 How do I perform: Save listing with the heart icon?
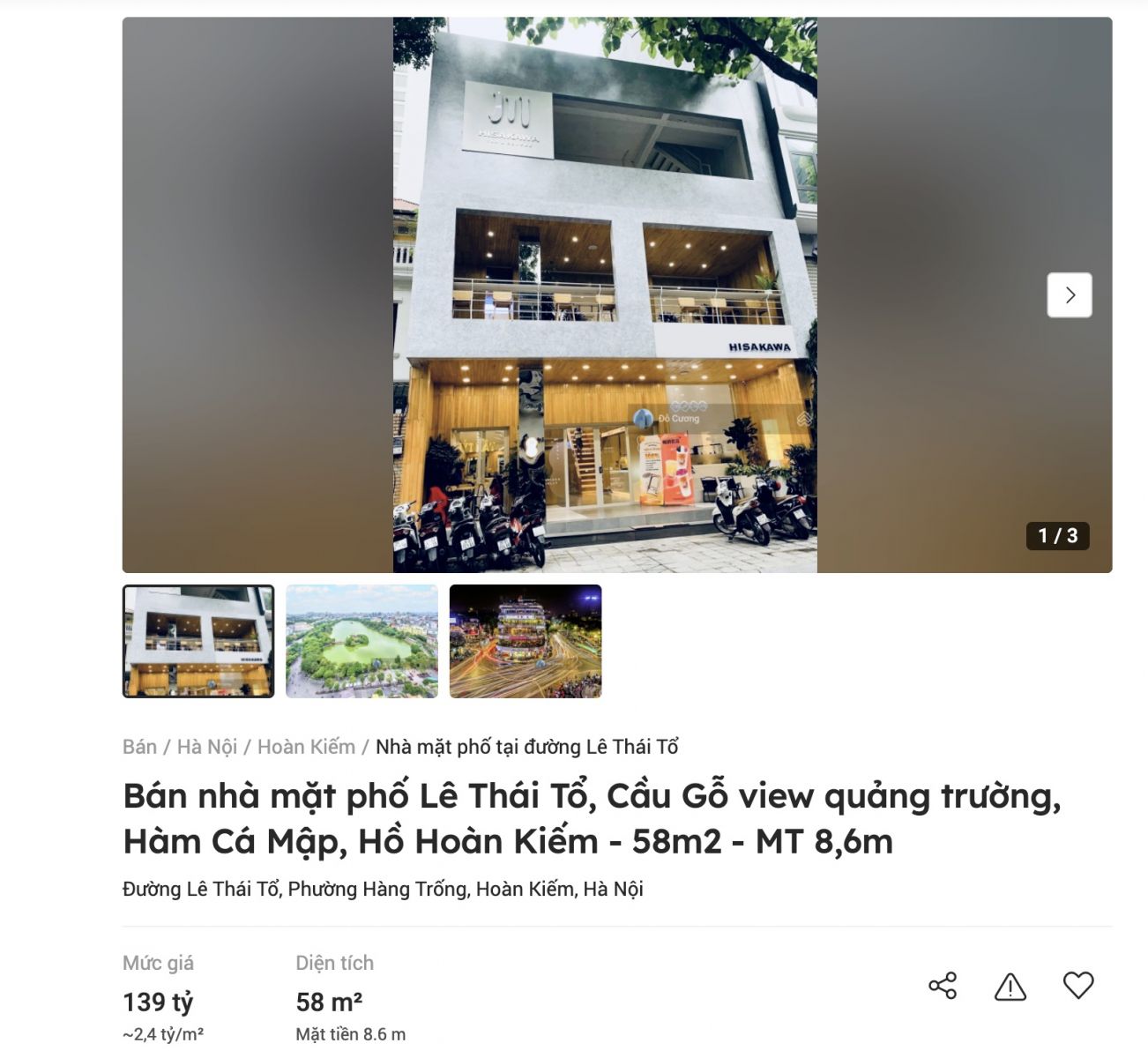[x=1077, y=986]
